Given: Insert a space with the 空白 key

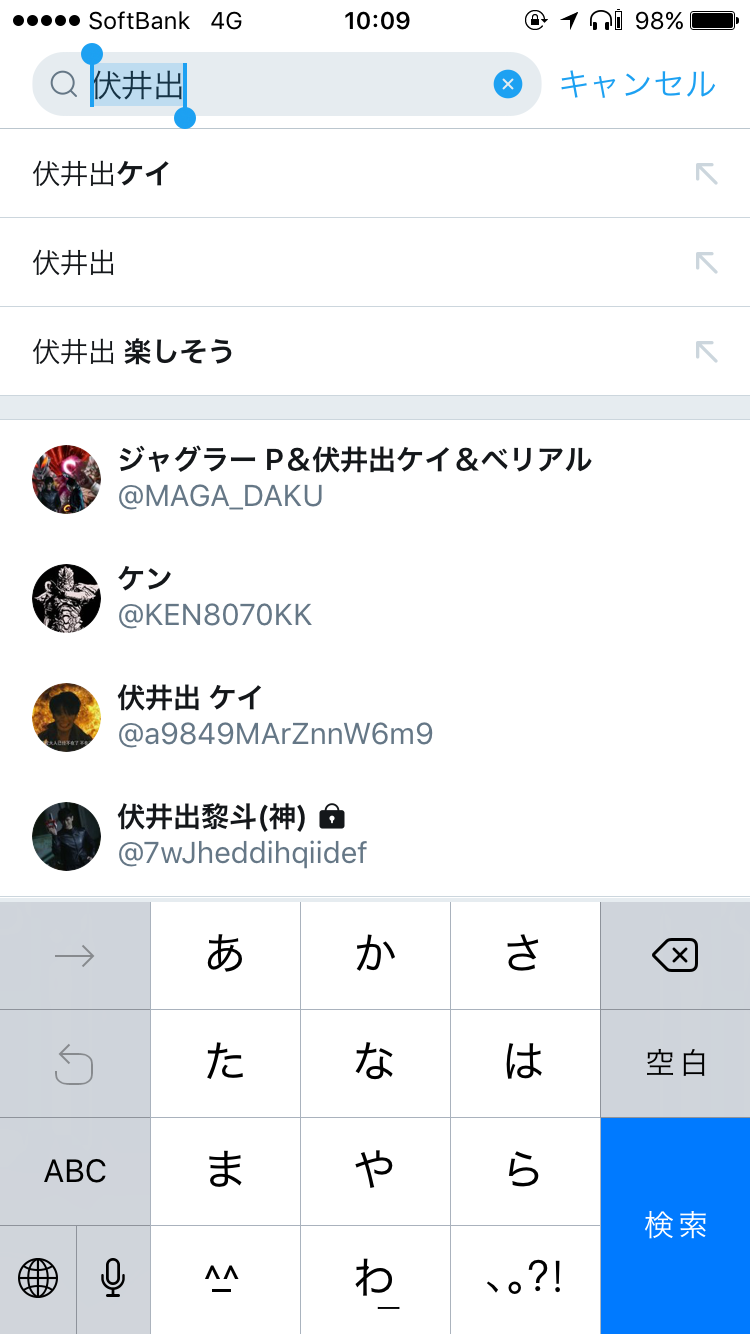Looking at the screenshot, I should click(675, 1063).
